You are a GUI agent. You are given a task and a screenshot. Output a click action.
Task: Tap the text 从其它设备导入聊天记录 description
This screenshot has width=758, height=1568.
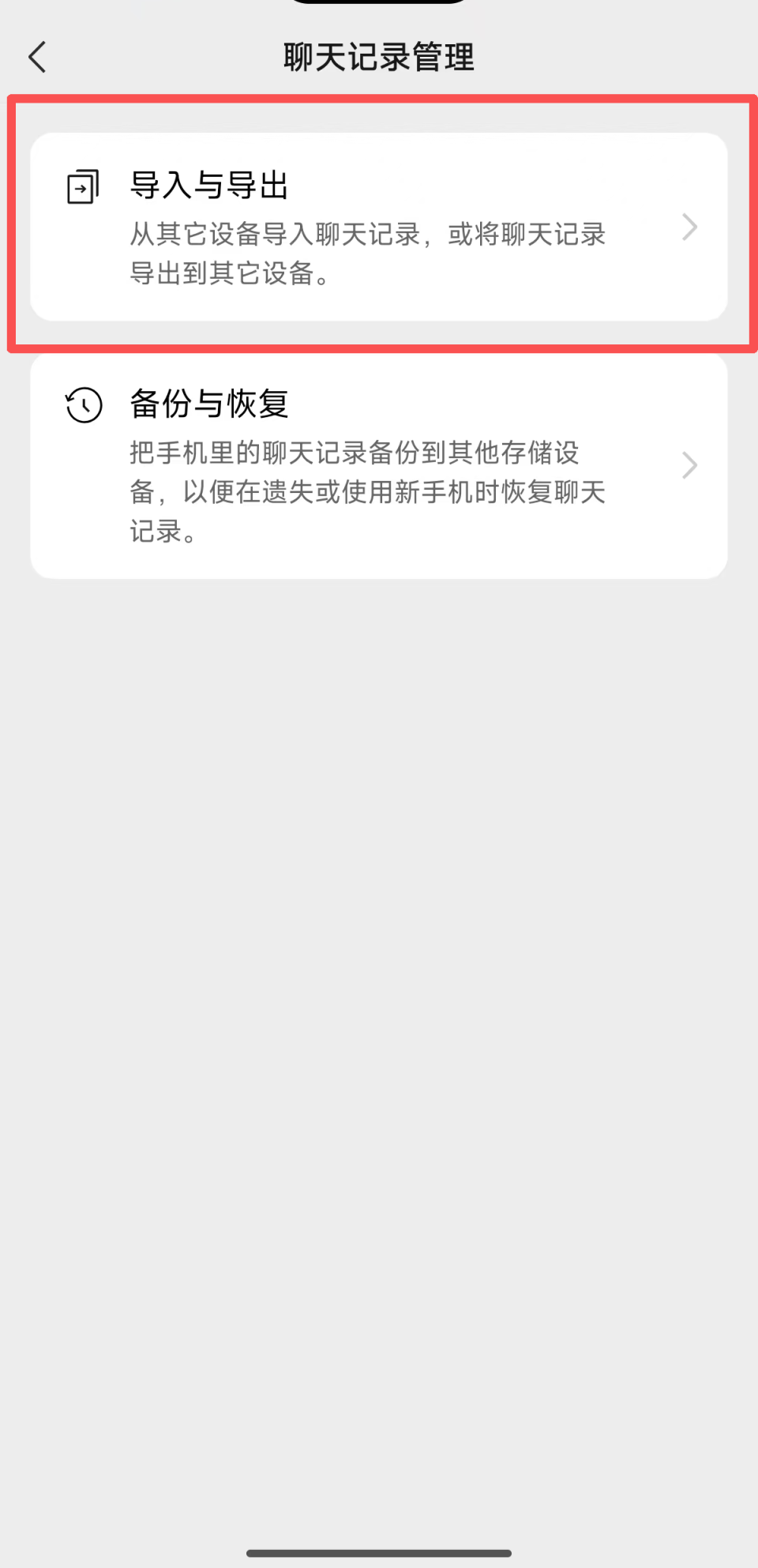click(x=367, y=235)
